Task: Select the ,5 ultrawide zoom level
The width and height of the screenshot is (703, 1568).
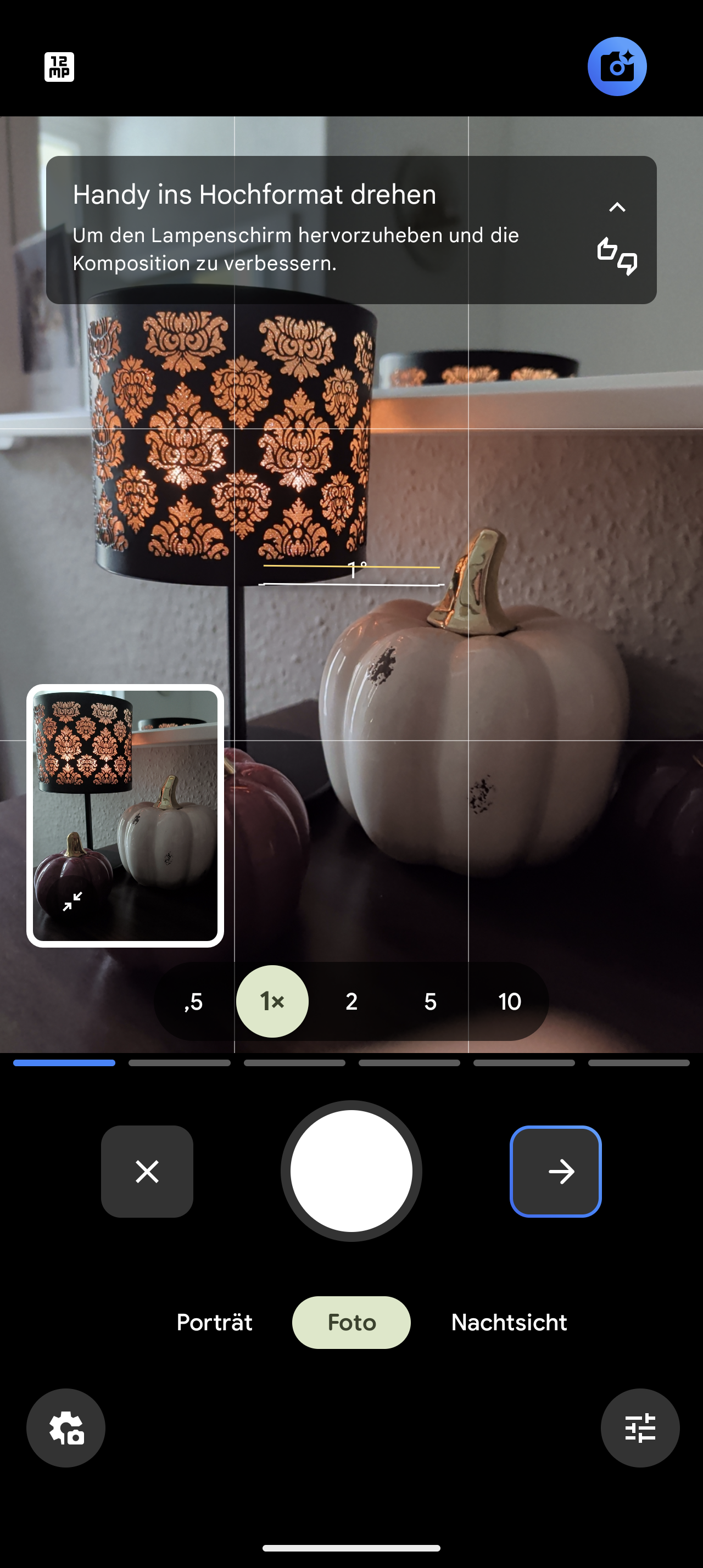Action: [193, 1001]
